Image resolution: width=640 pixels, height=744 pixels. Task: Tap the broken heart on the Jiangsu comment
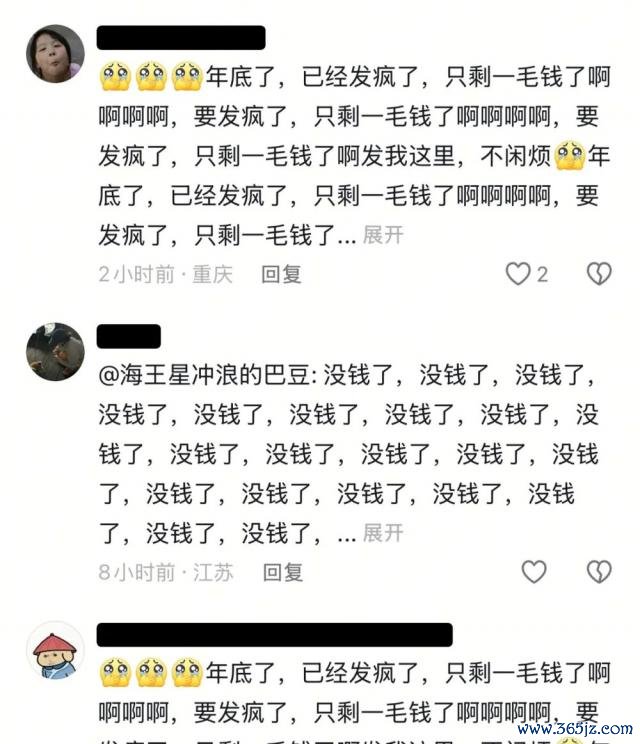coord(598,571)
